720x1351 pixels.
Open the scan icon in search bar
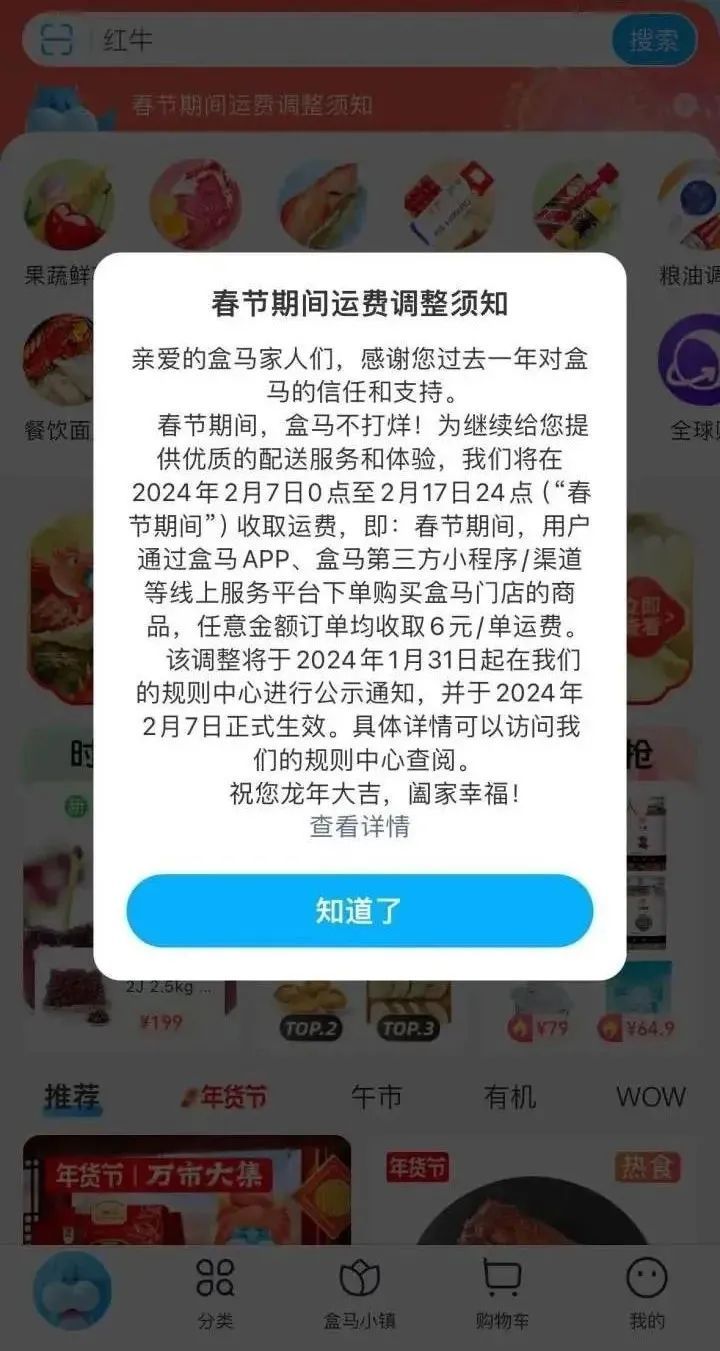click(x=58, y=41)
